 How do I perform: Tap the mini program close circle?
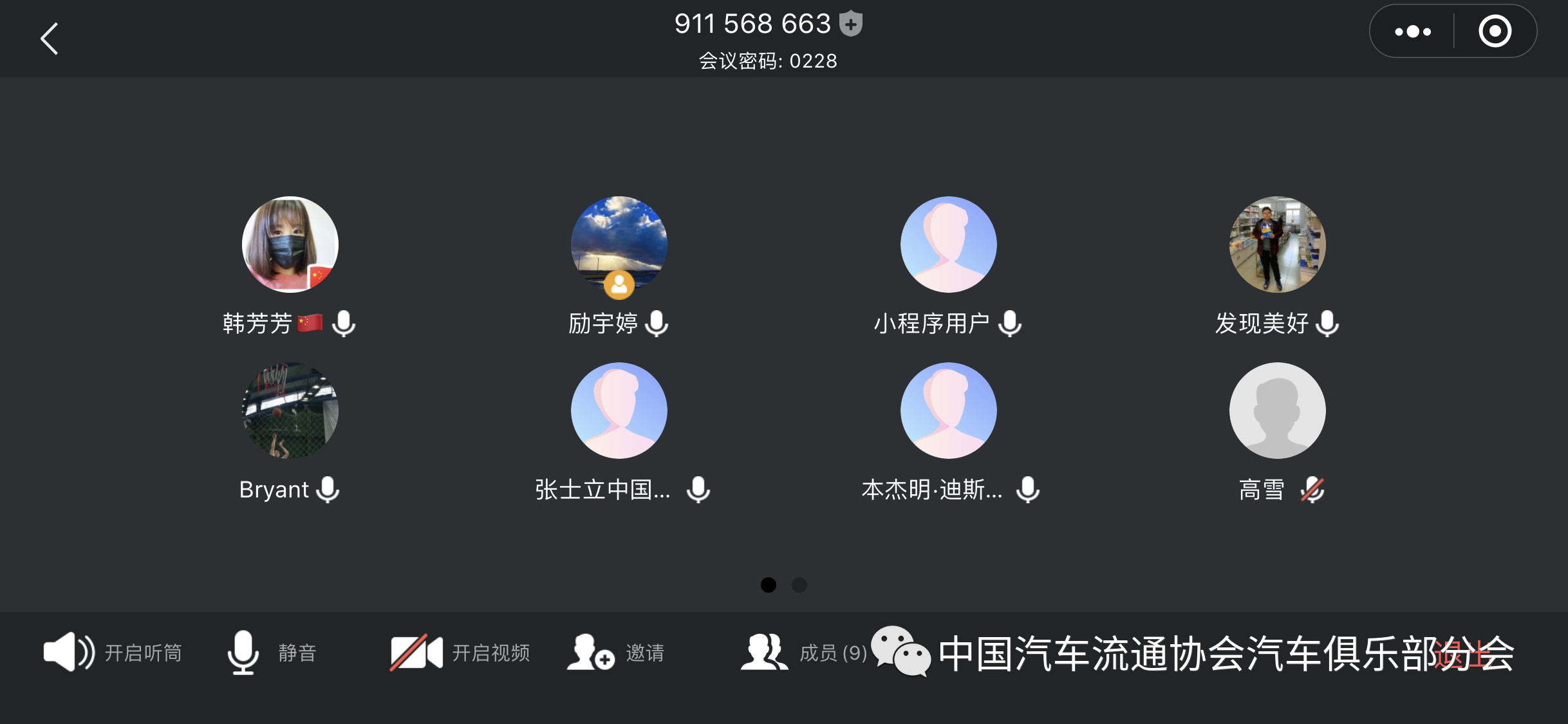[1495, 32]
